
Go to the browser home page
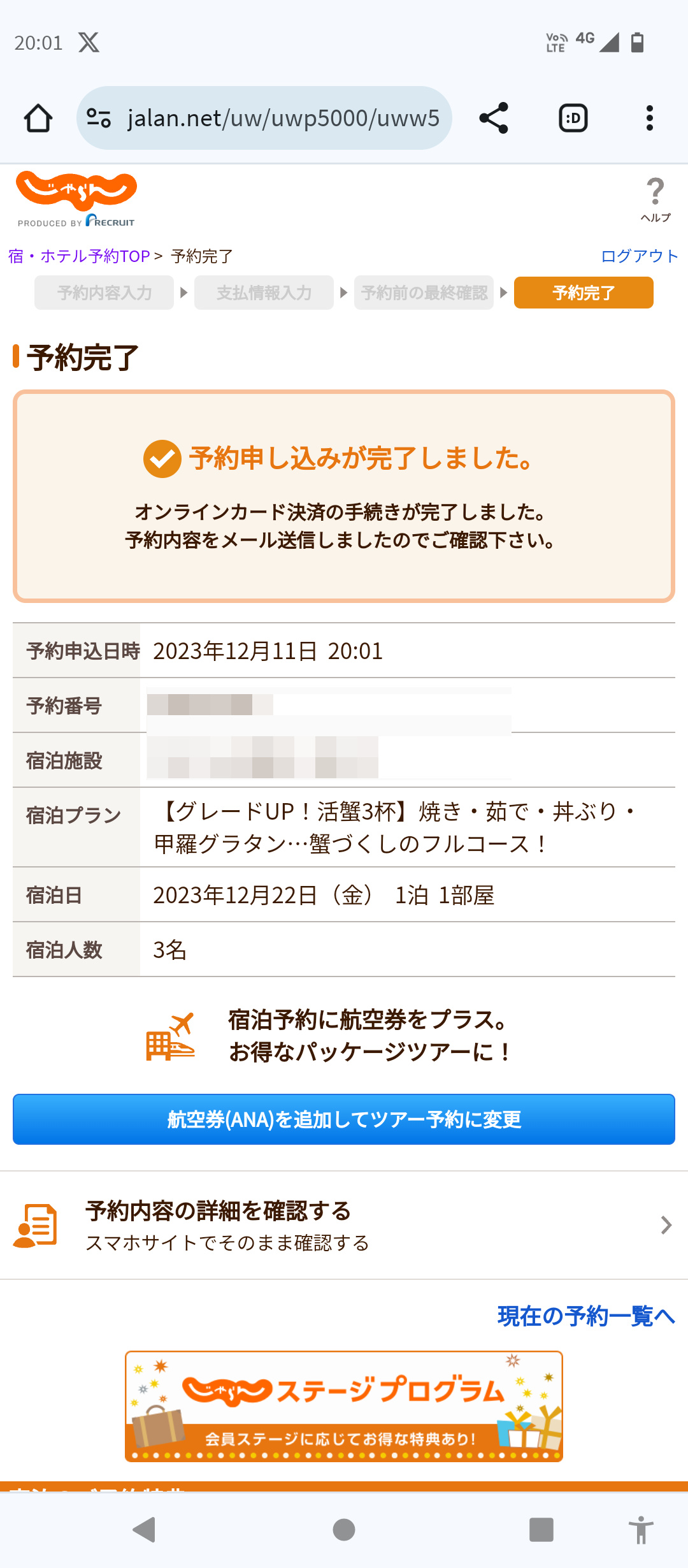[38, 119]
